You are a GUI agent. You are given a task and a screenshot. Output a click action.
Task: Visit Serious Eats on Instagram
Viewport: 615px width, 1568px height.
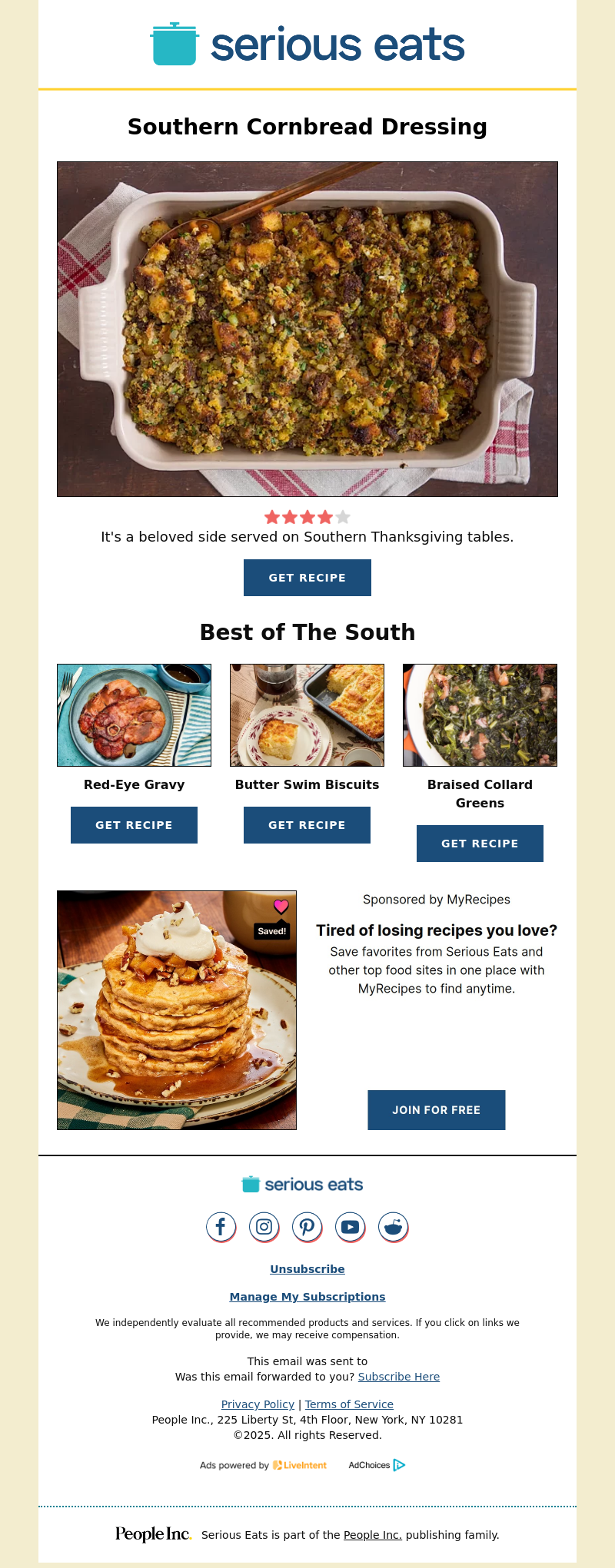tap(264, 1227)
